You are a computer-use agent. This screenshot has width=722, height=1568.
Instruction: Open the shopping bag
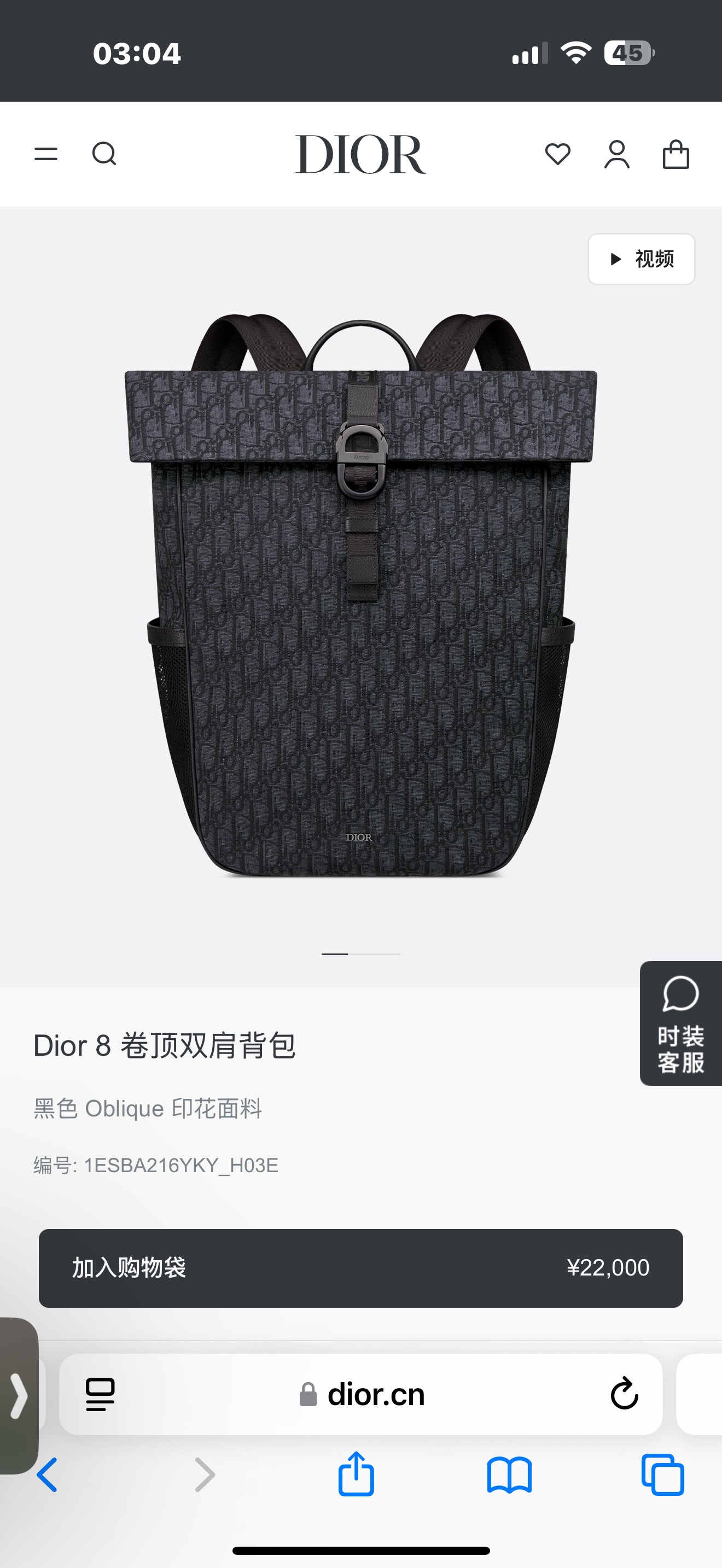[676, 154]
